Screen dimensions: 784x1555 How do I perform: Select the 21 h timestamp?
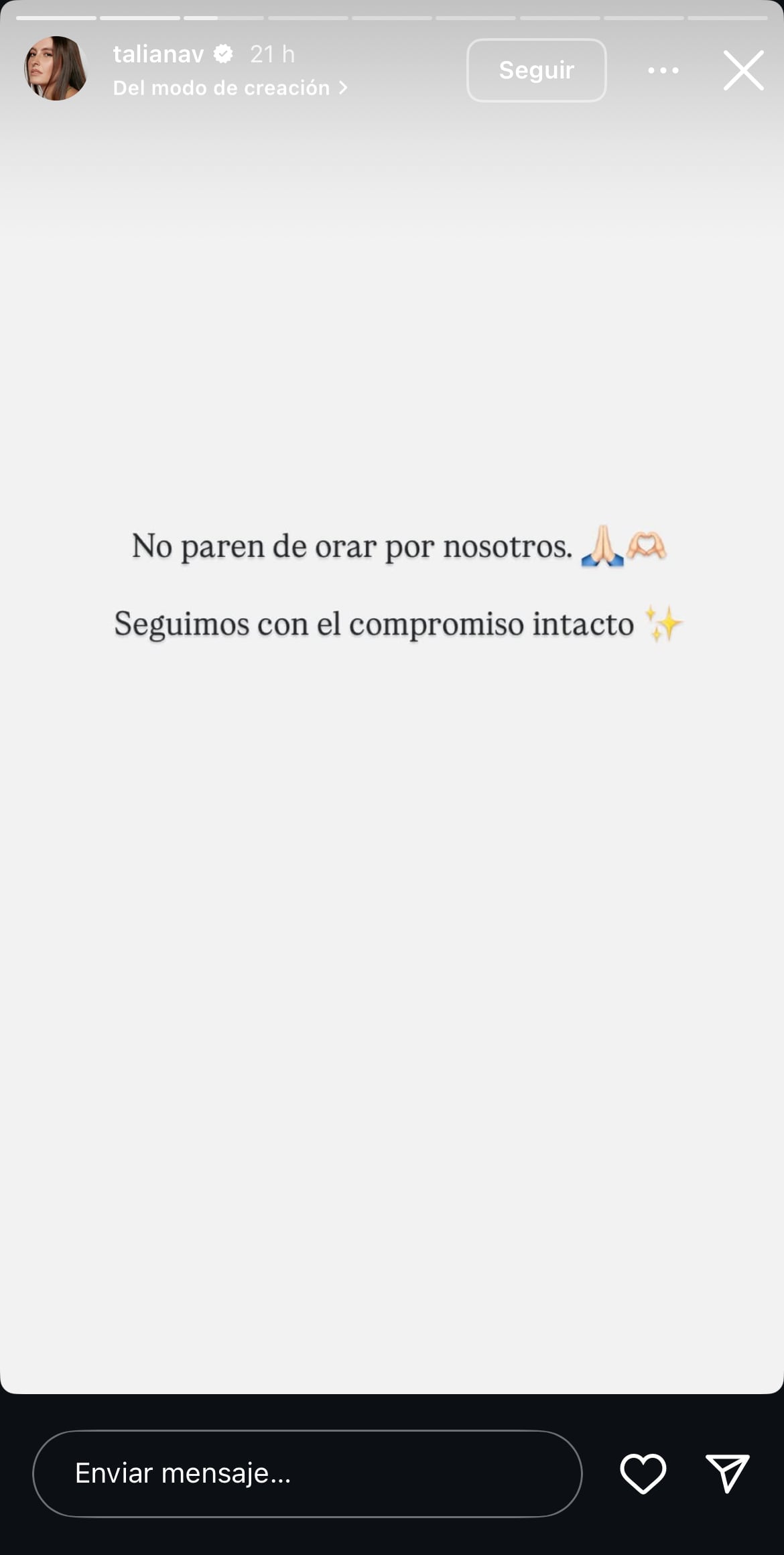click(x=271, y=54)
